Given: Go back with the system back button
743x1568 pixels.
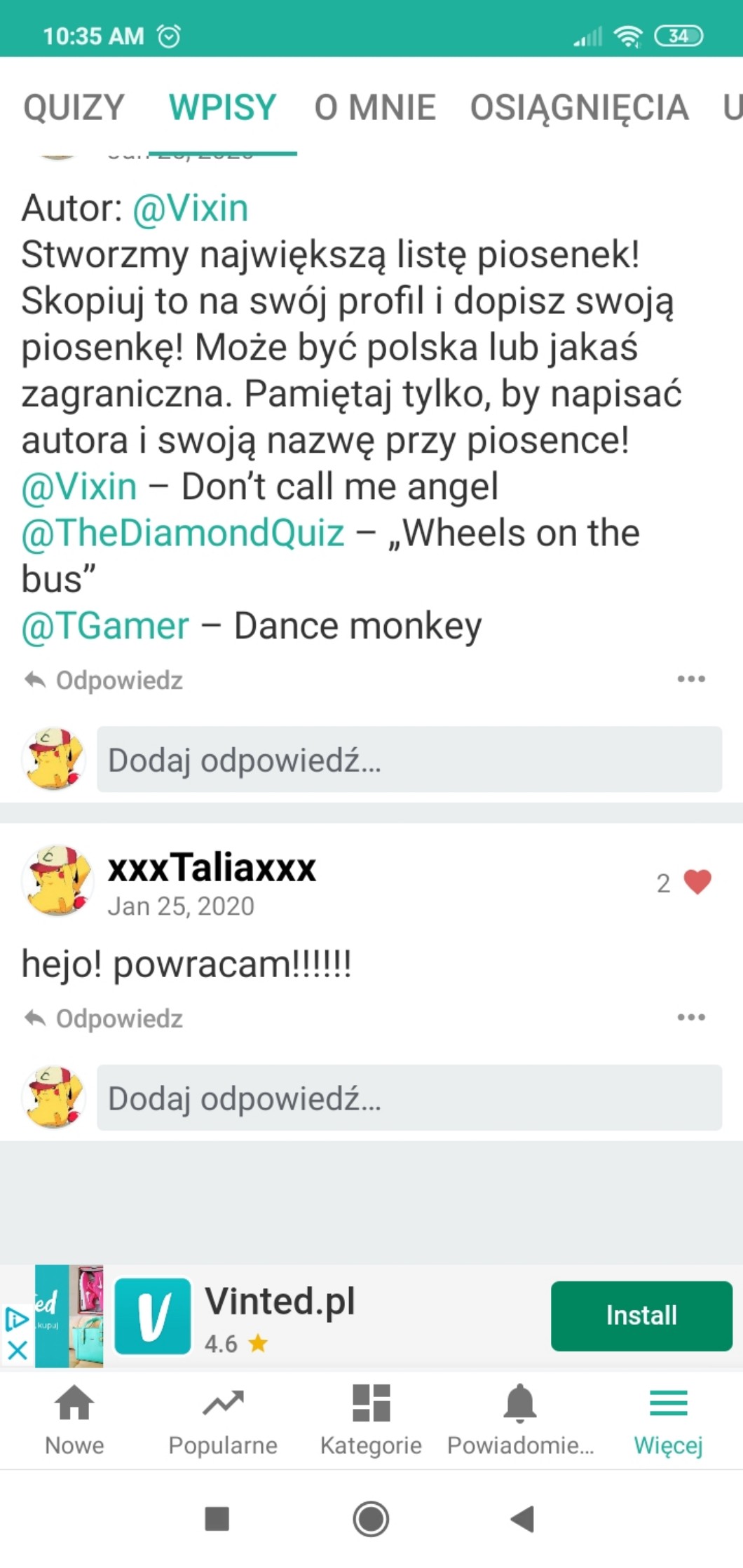Looking at the screenshot, I should pyautogui.click(x=522, y=1519).
